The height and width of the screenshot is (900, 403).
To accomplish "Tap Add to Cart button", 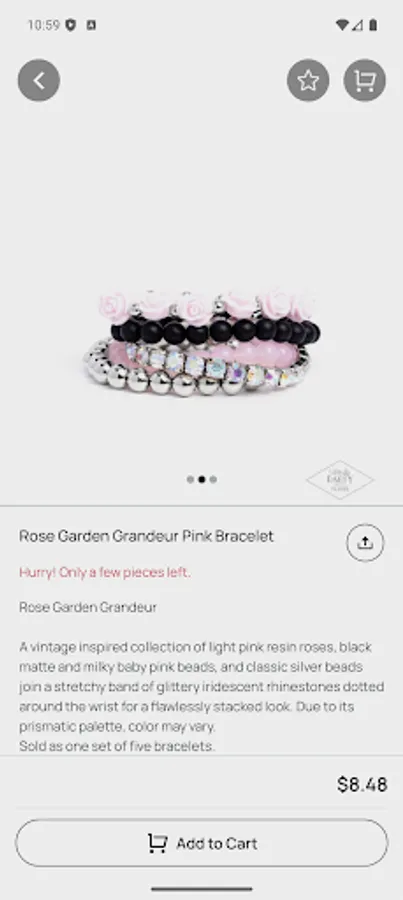I will coord(202,843).
